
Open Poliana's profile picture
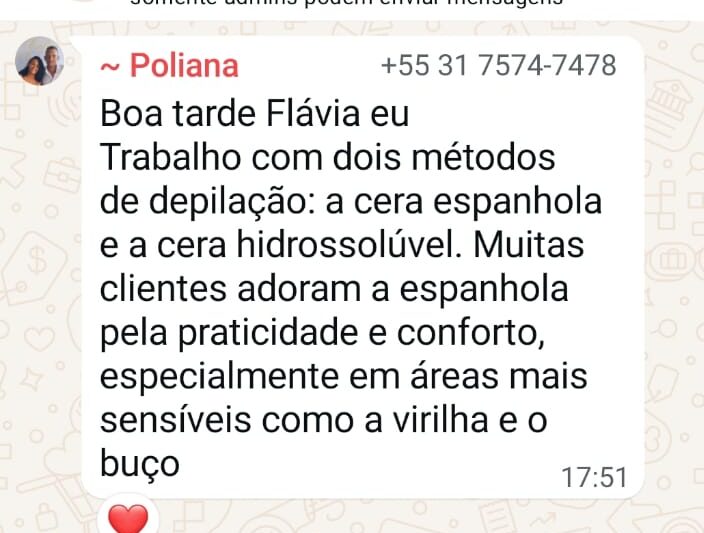(40, 62)
